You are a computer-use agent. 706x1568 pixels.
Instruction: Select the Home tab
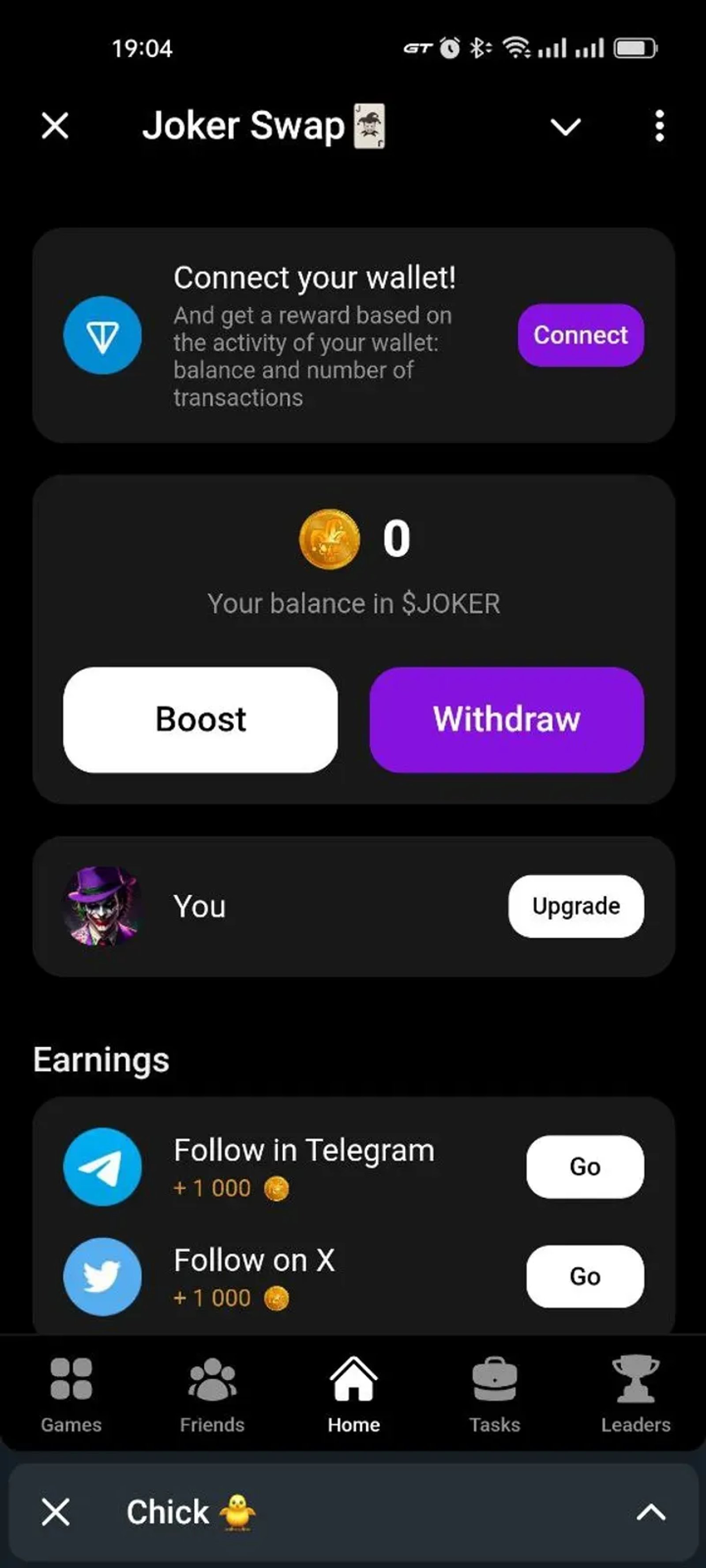tap(353, 1394)
